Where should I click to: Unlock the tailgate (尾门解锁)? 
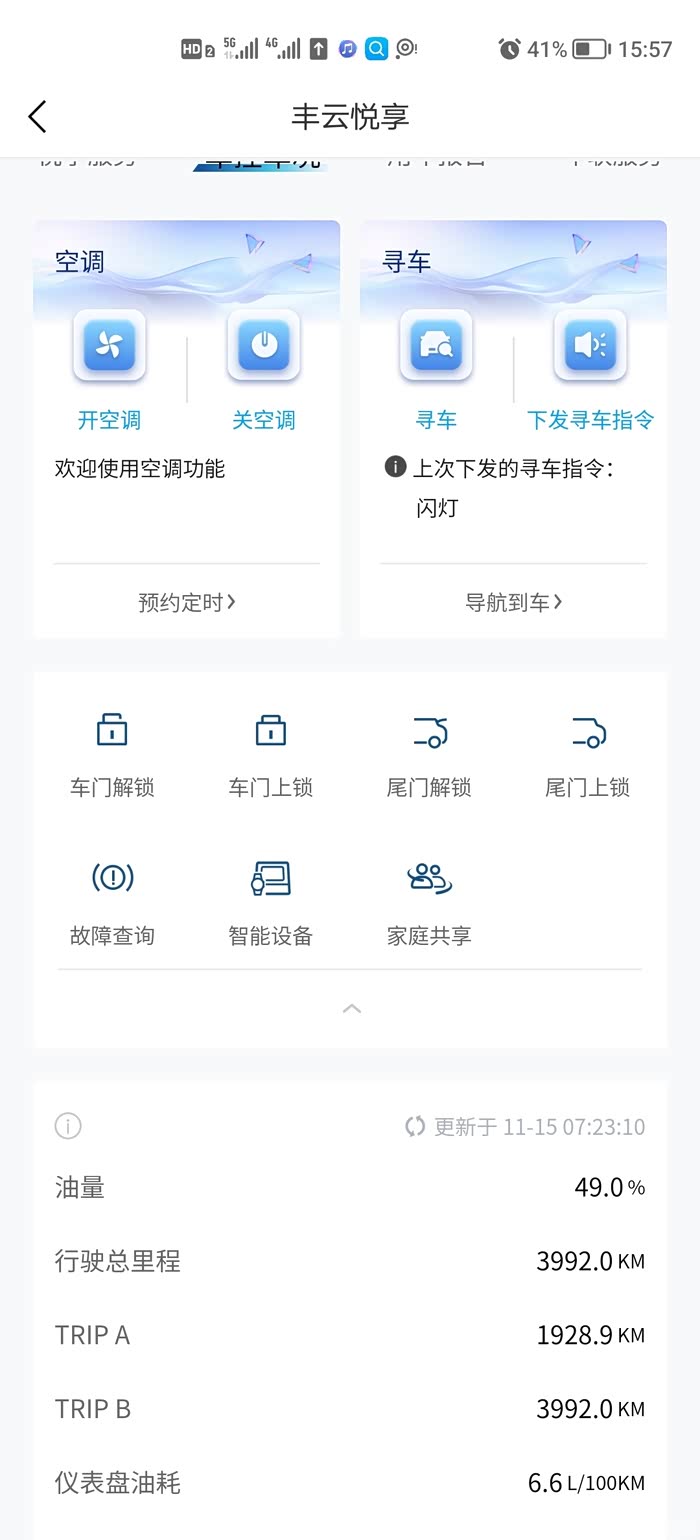pyautogui.click(x=429, y=755)
